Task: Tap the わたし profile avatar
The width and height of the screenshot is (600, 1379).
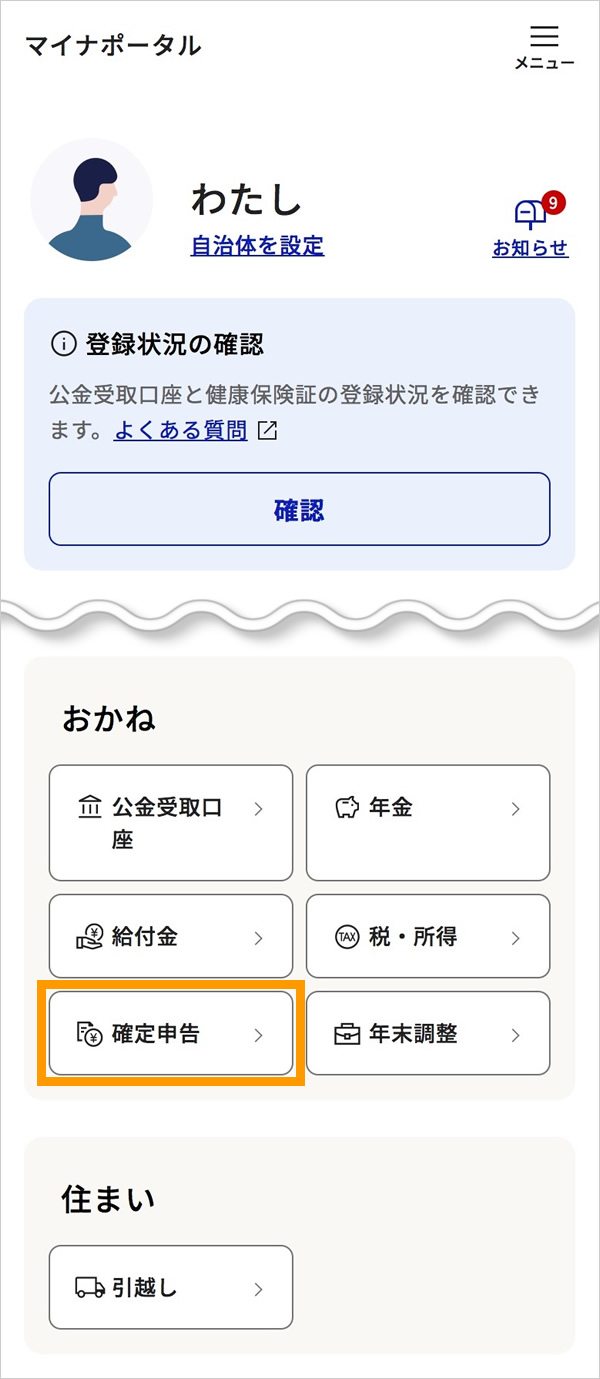Action: tap(92, 200)
